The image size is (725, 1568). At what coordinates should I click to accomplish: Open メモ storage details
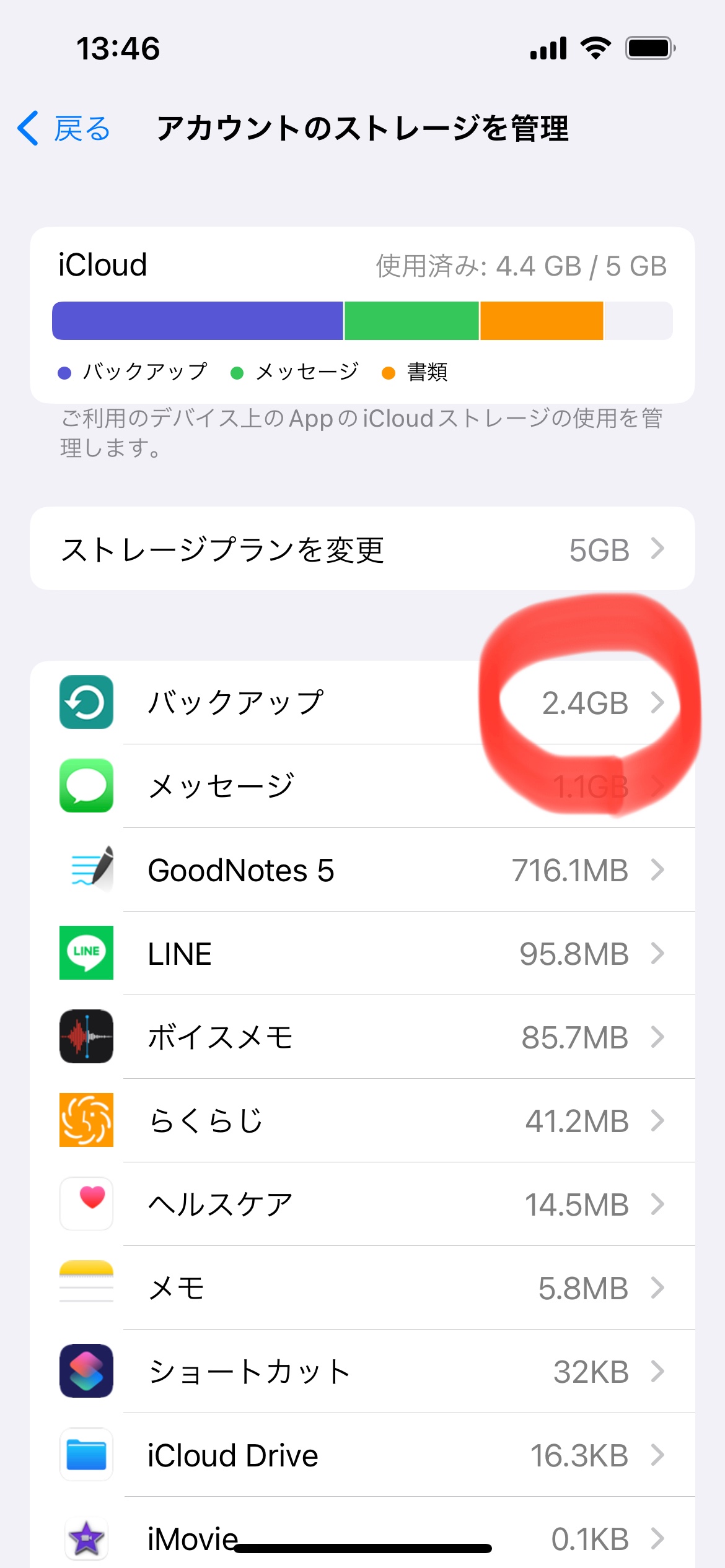[x=362, y=1288]
